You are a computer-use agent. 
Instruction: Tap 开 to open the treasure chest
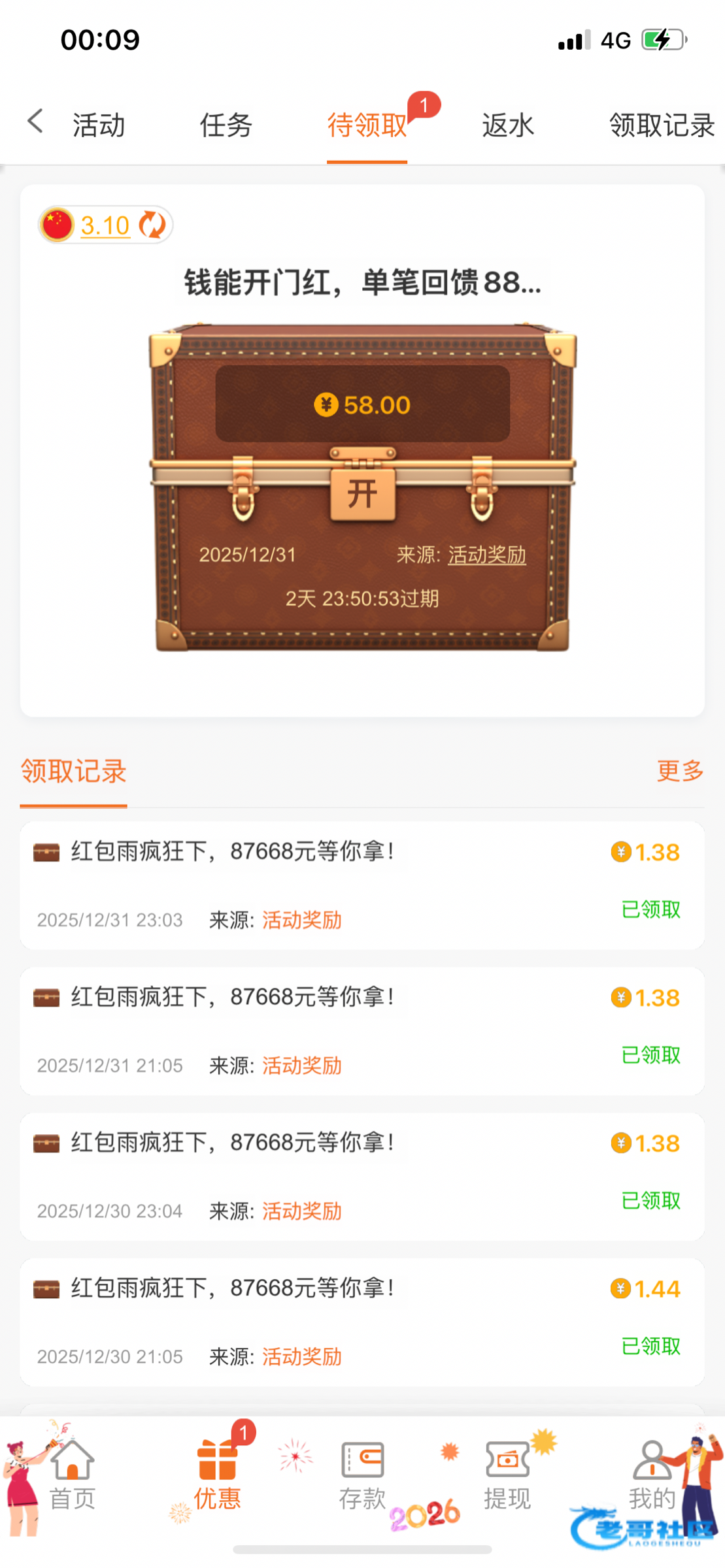point(362,493)
